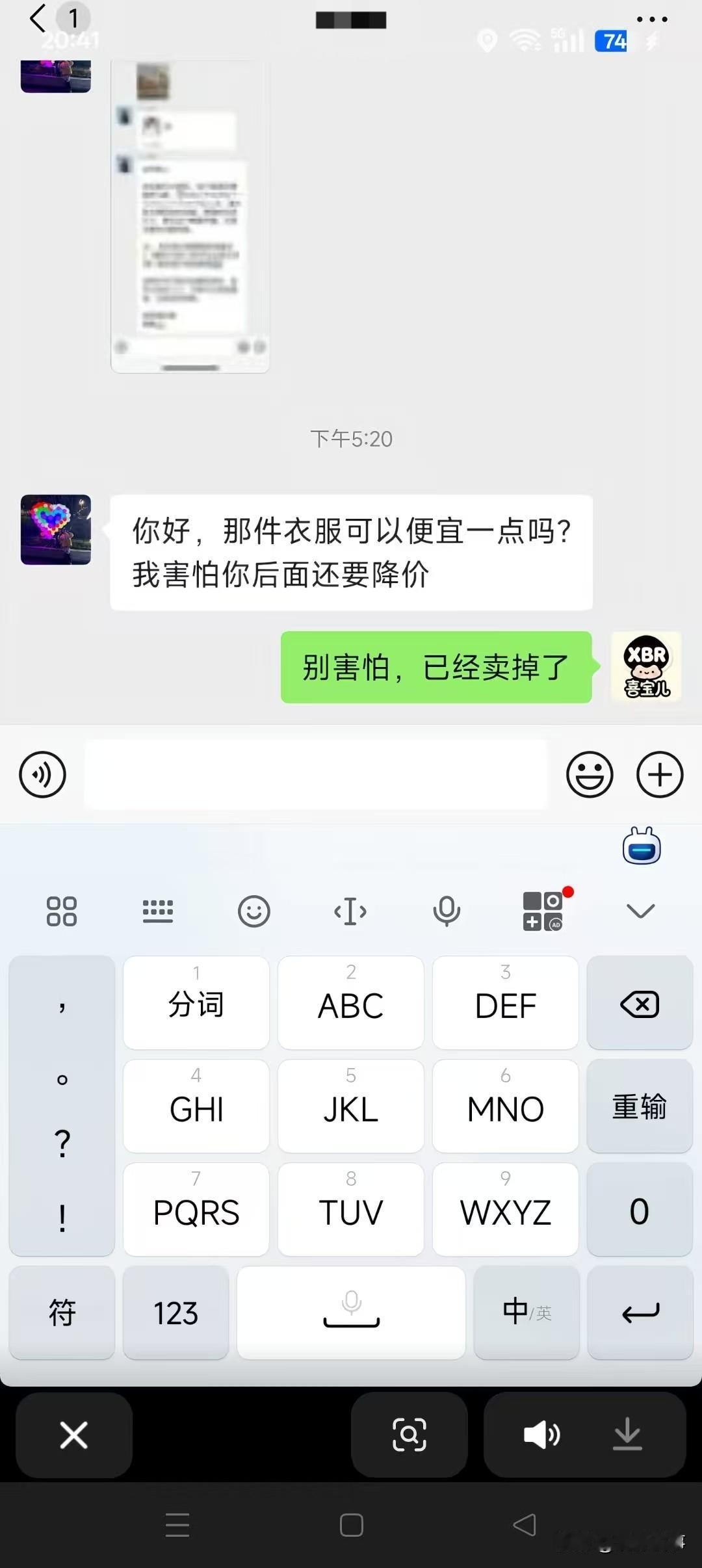Mute sound via the speaker icon below

click(x=541, y=1435)
